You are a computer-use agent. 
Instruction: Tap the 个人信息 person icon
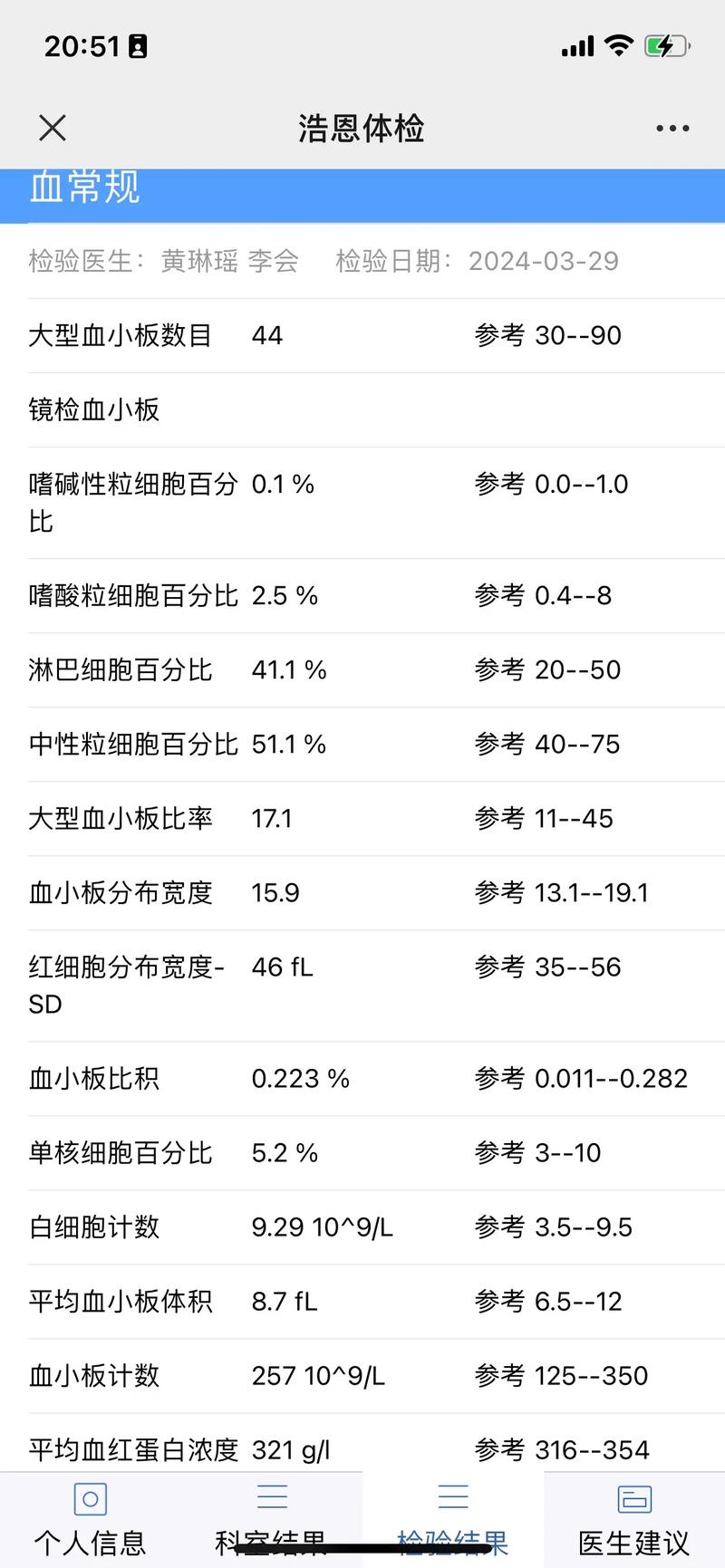click(x=89, y=1496)
